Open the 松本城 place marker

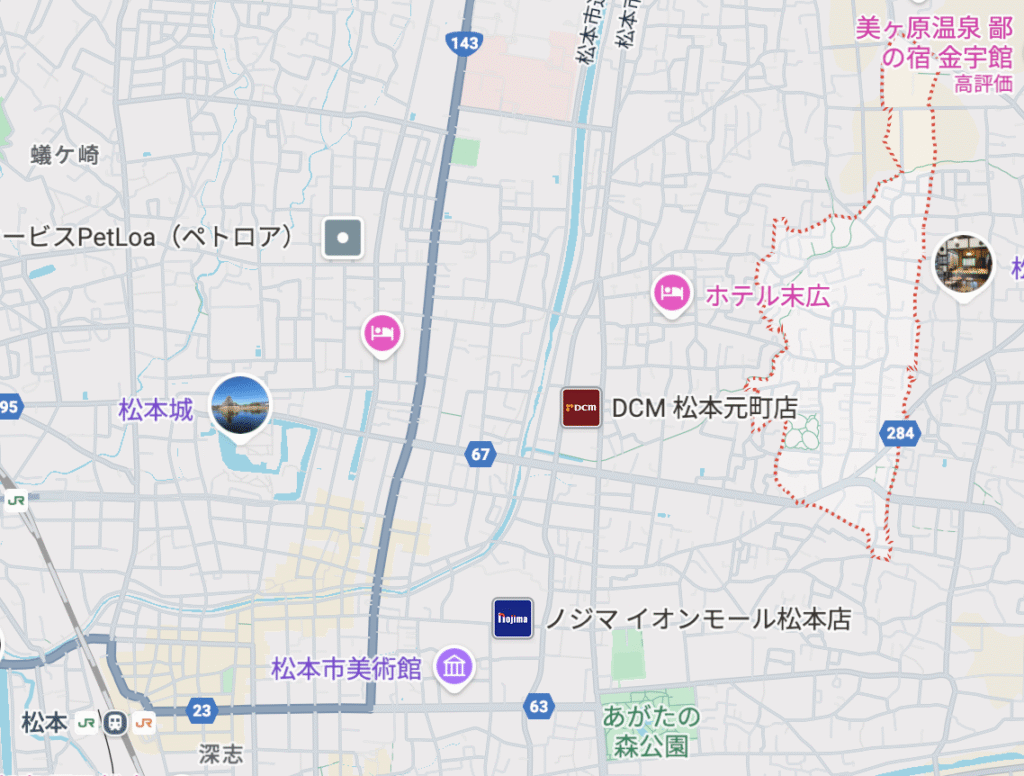(240, 406)
